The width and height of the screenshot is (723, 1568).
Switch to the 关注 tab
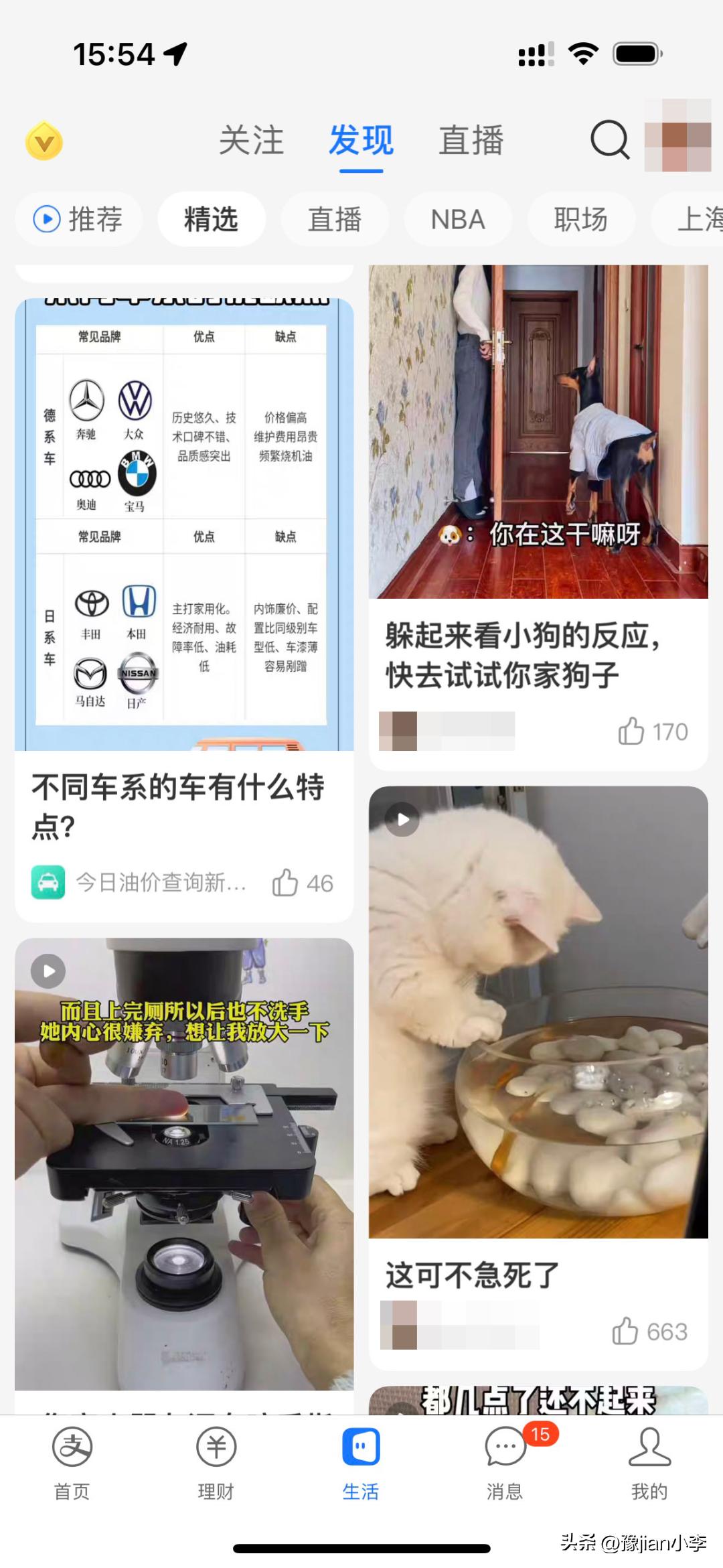253,141
